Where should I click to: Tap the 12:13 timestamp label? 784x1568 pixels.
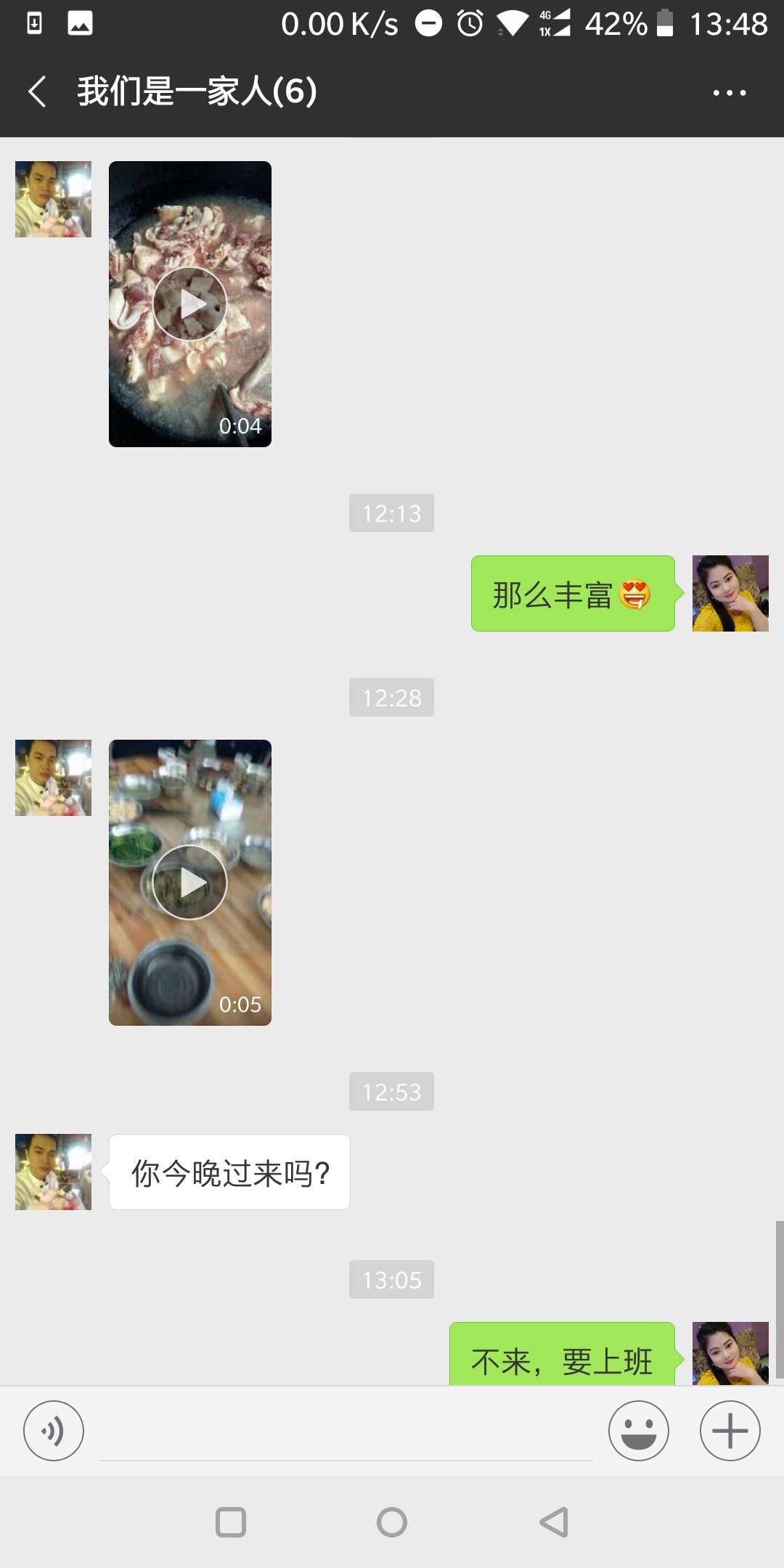(391, 513)
